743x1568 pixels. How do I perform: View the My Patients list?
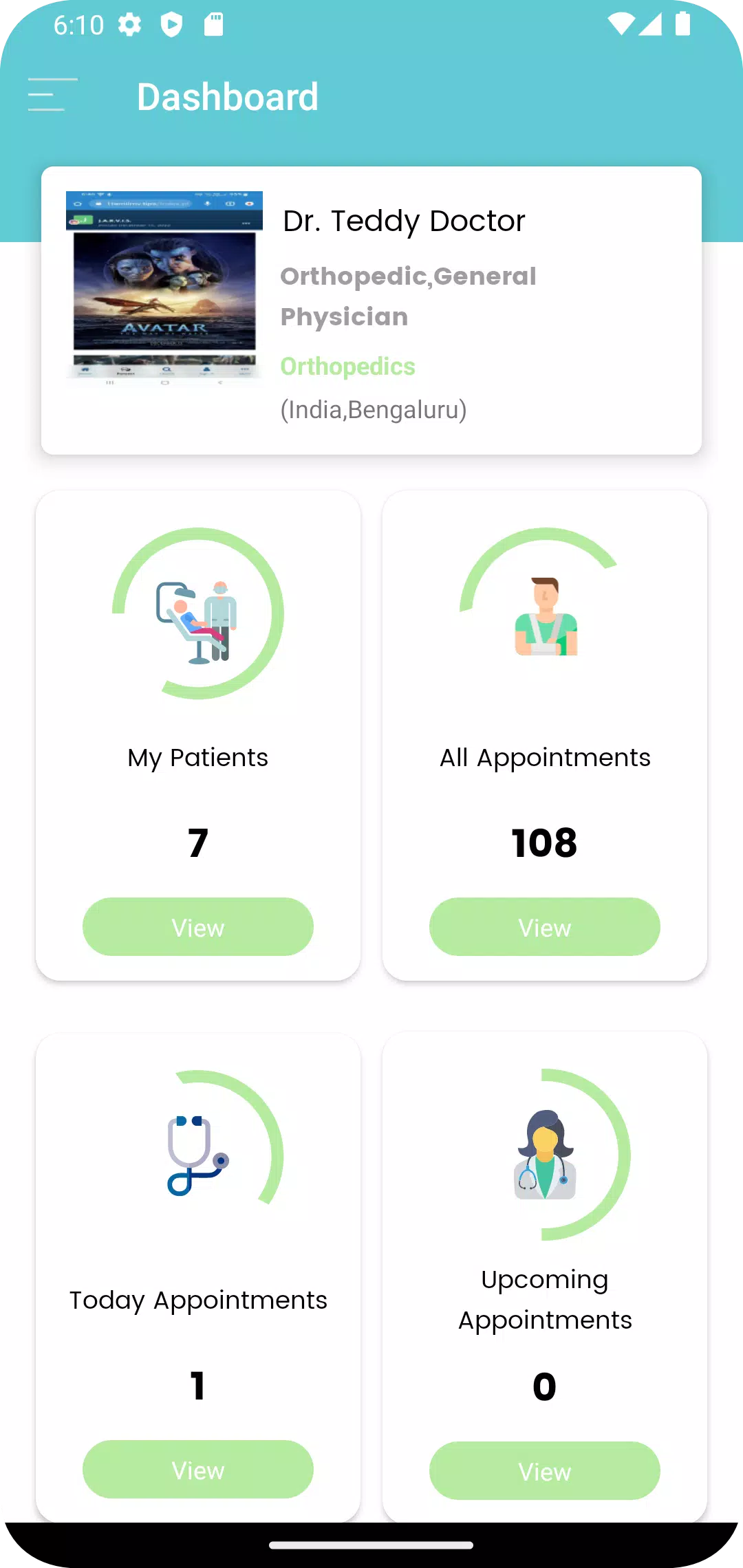tap(198, 926)
